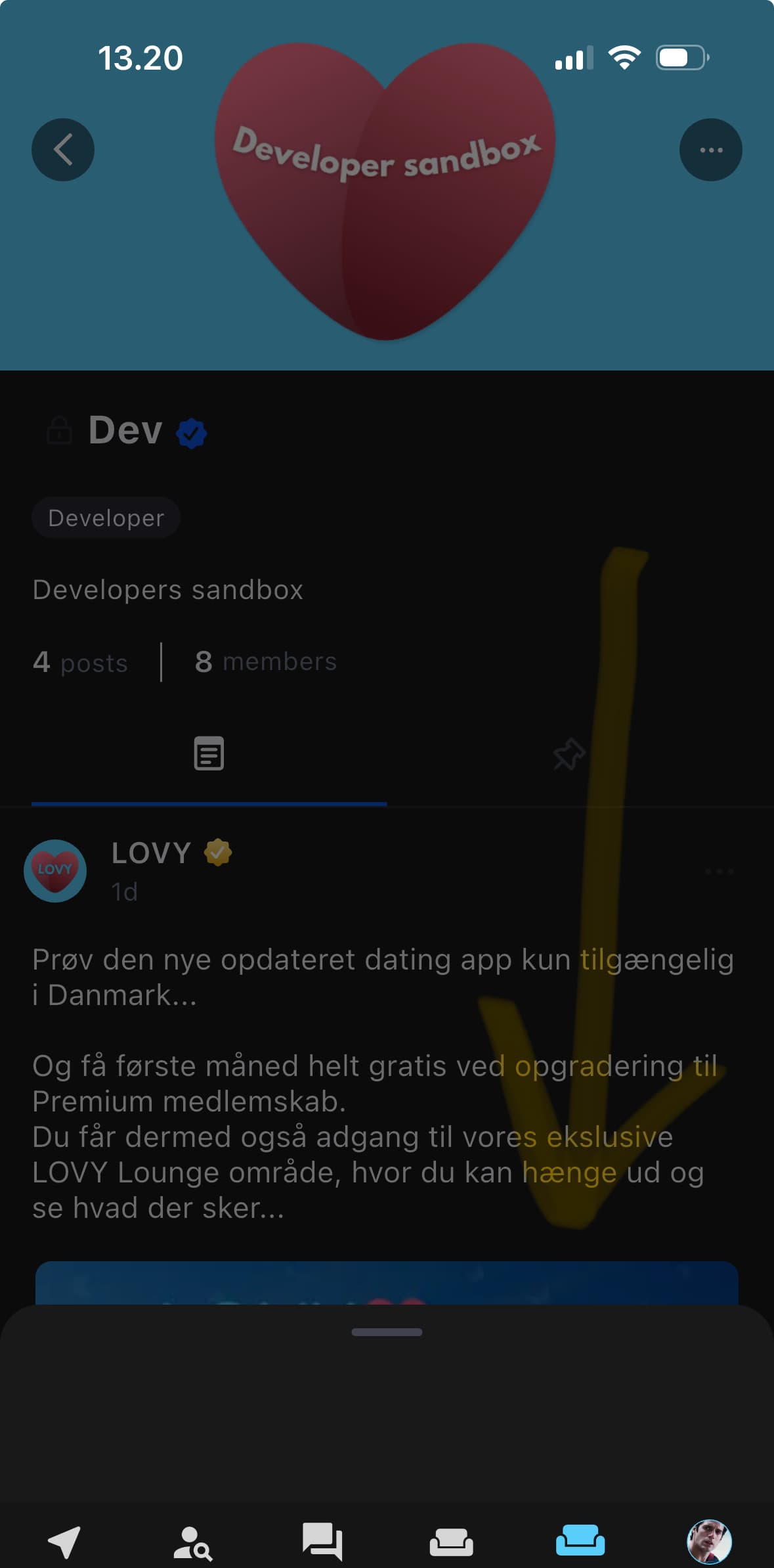Open my profile avatar tab
Screen dimensions: 774x1568
point(709,1541)
